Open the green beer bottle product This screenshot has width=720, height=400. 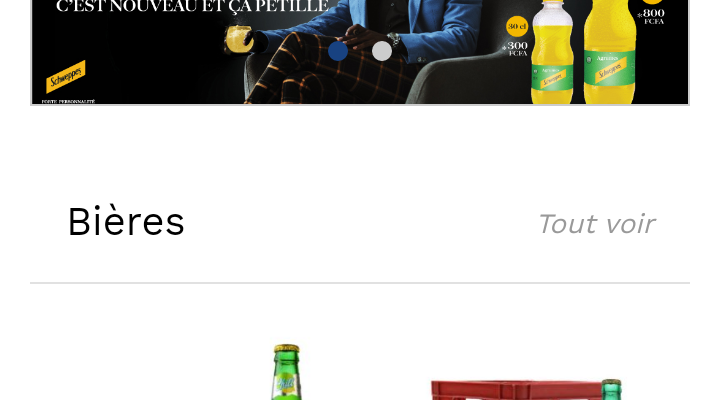coord(287,374)
